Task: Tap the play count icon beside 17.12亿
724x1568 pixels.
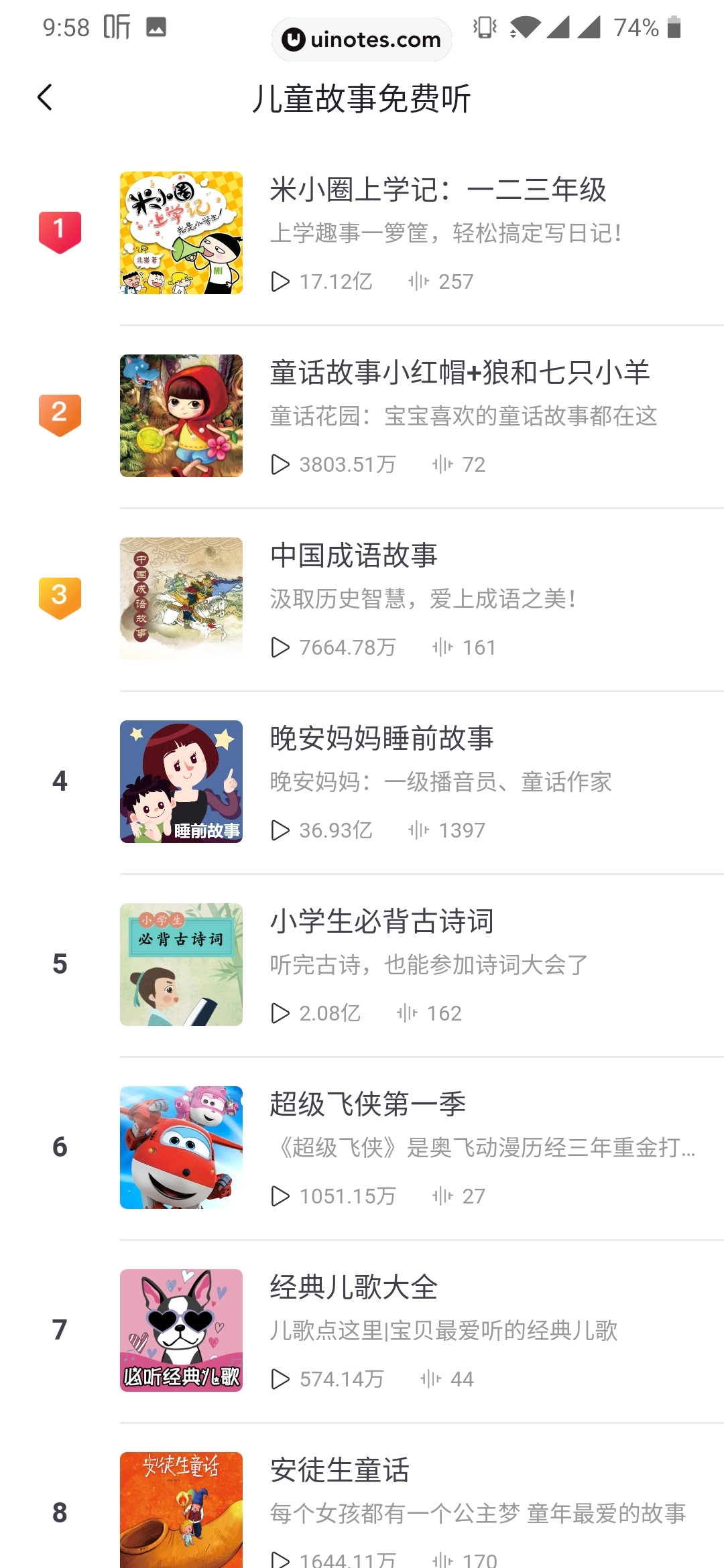Action: [279, 281]
